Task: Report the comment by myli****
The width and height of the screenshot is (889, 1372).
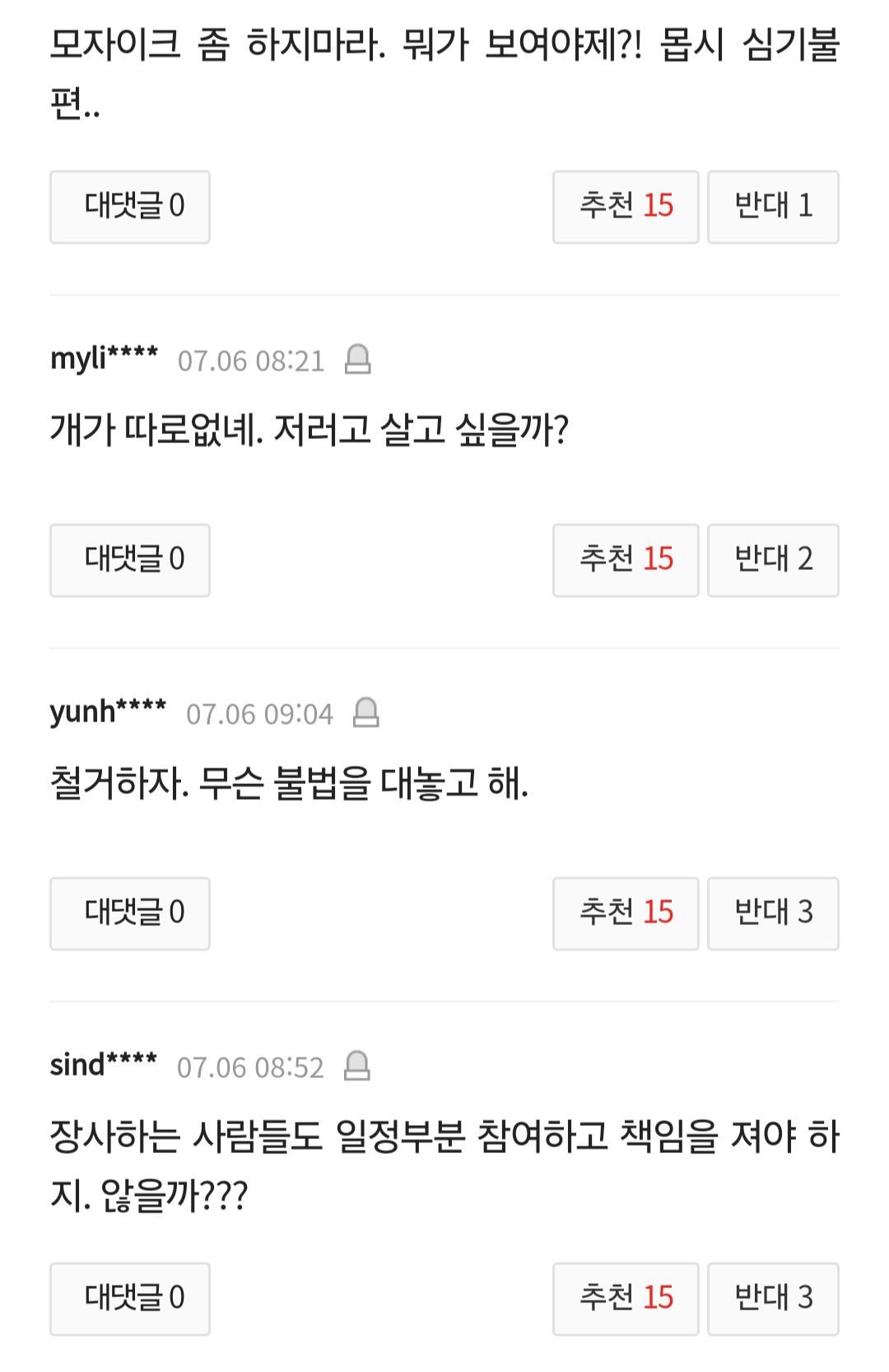Action: [357, 360]
